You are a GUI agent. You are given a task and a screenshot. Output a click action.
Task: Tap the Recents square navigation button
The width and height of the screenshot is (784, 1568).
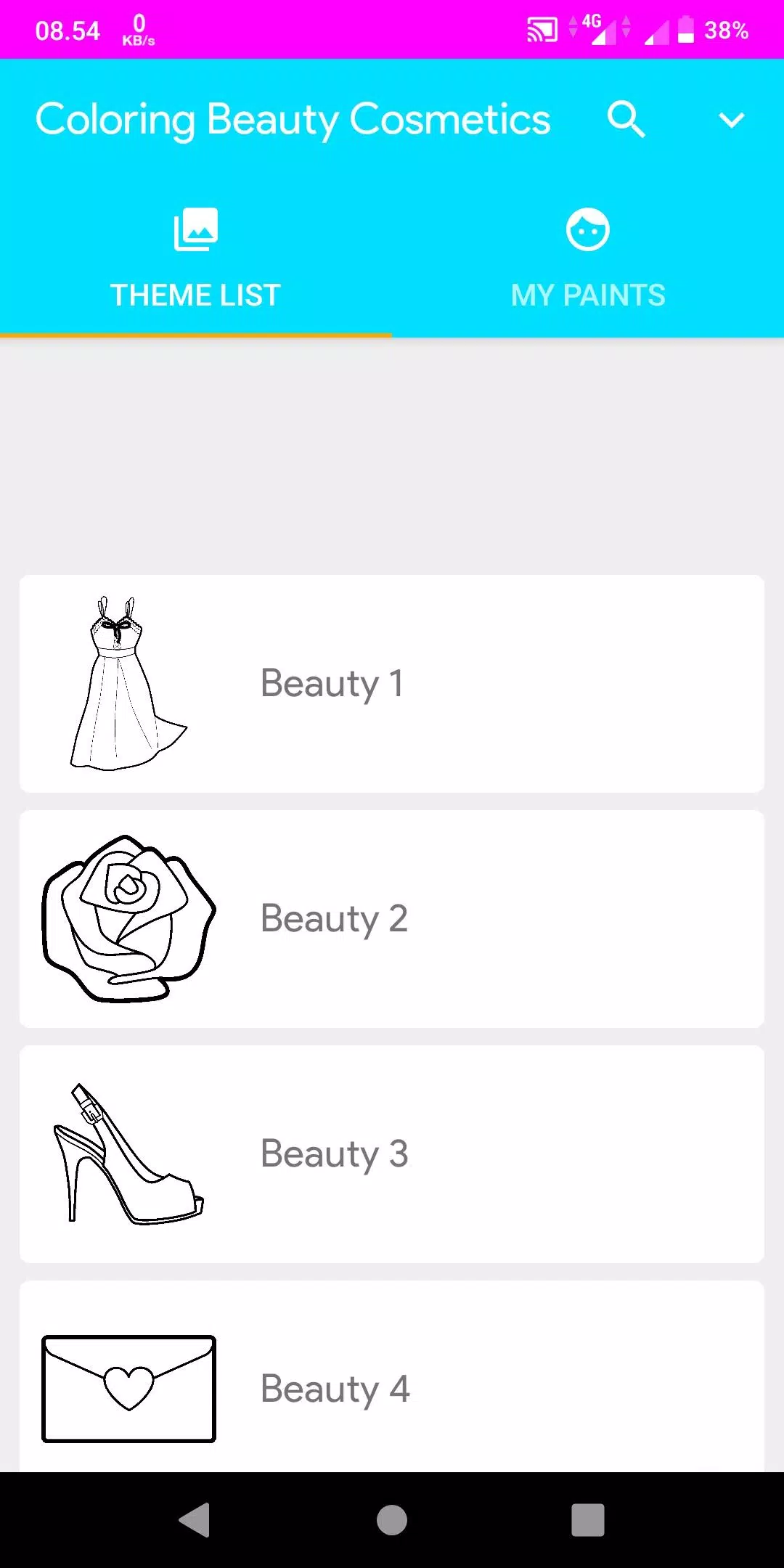[588, 1522]
